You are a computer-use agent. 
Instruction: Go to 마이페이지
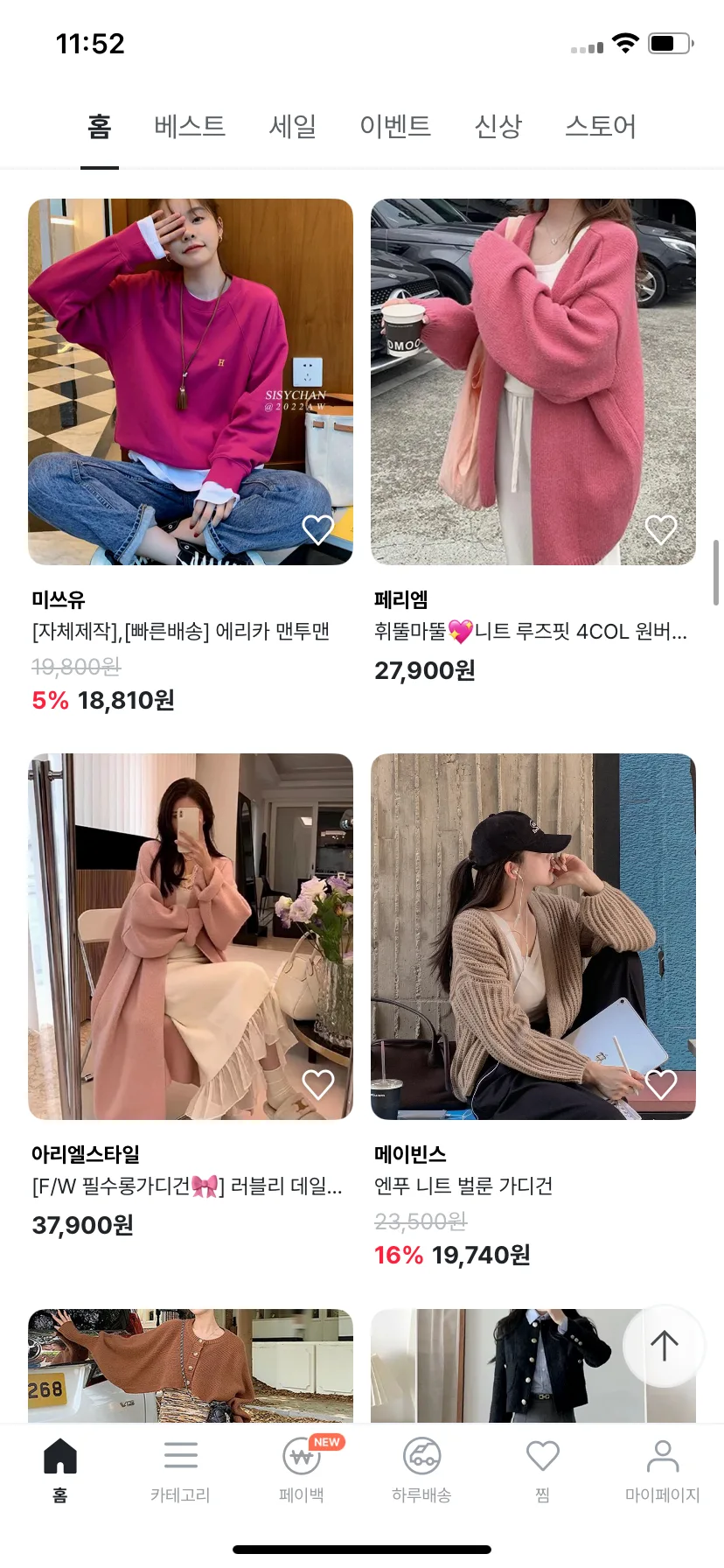point(663,1470)
